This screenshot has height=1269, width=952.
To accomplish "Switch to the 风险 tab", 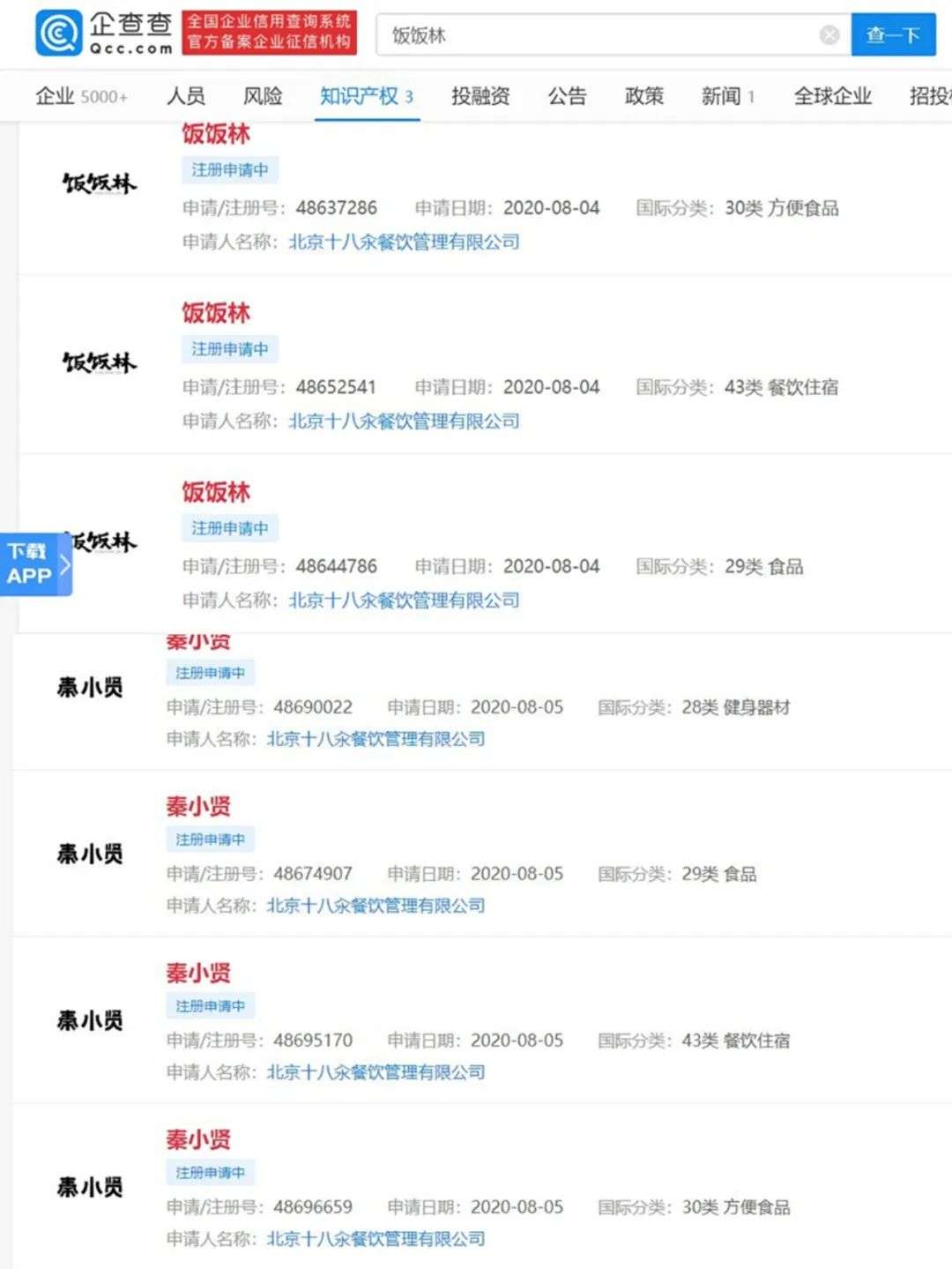I will click(x=263, y=96).
